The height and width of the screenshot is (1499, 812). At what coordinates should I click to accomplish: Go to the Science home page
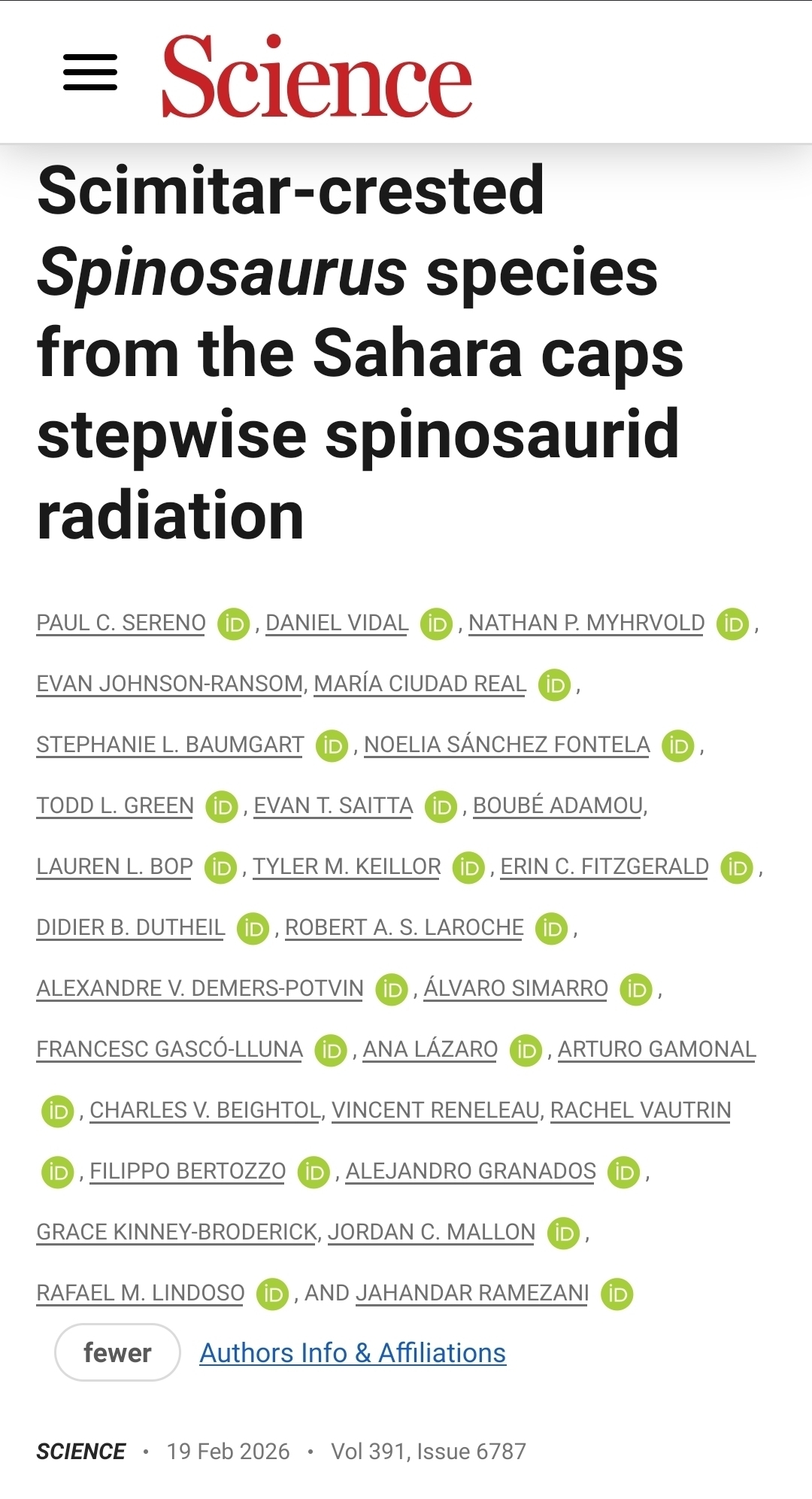click(x=317, y=76)
